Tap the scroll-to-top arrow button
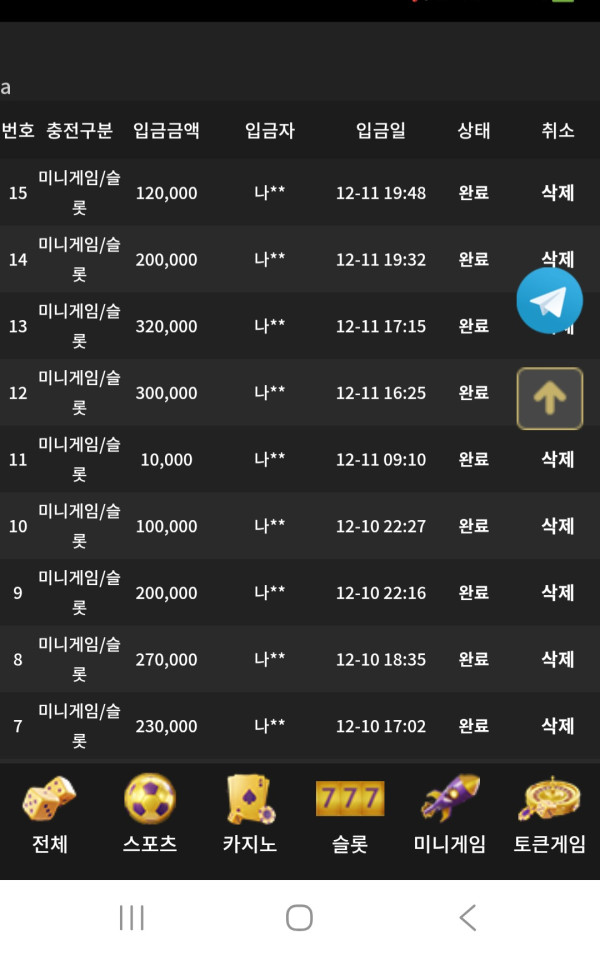This screenshot has width=600, height=960. [549, 398]
